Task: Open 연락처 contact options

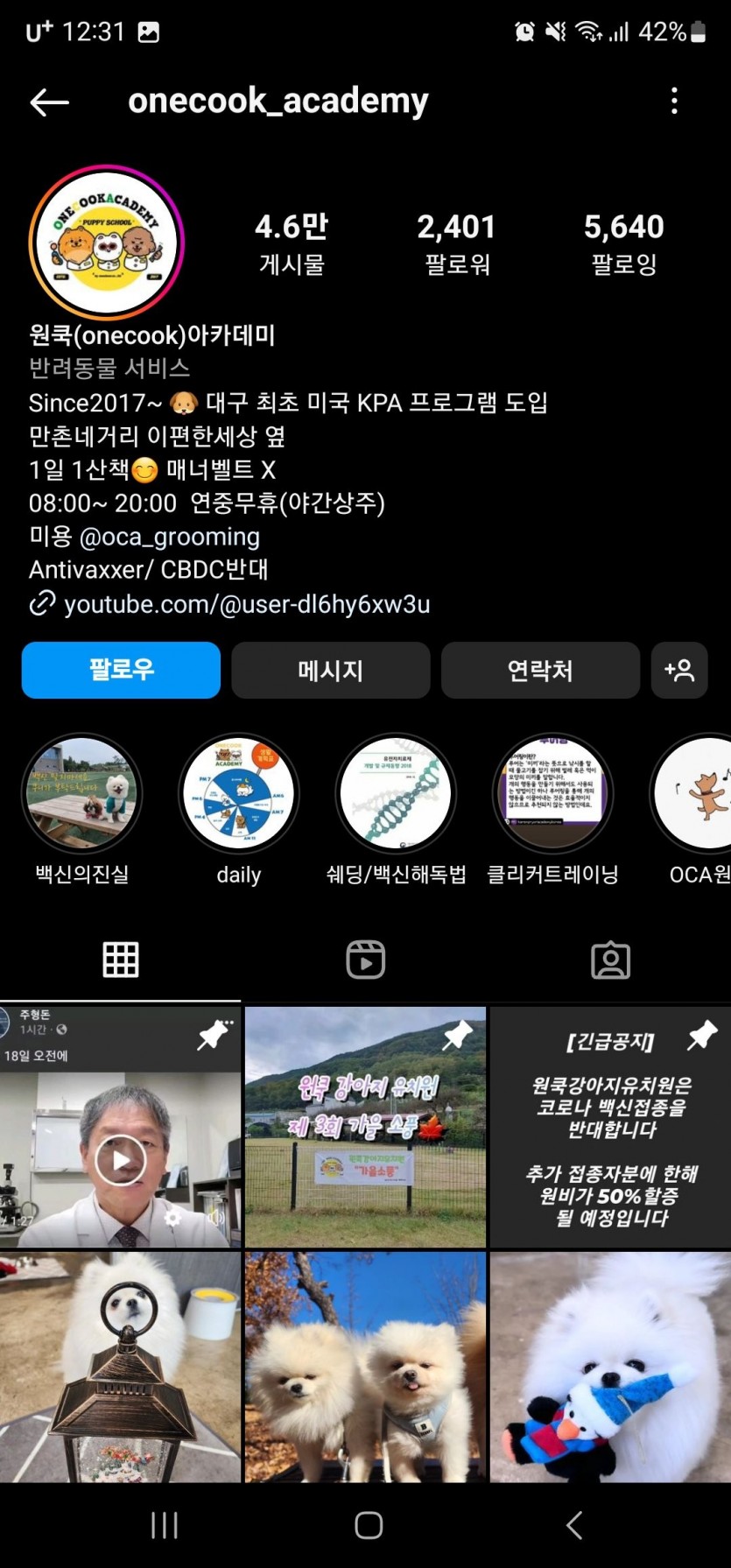Action: click(x=540, y=671)
